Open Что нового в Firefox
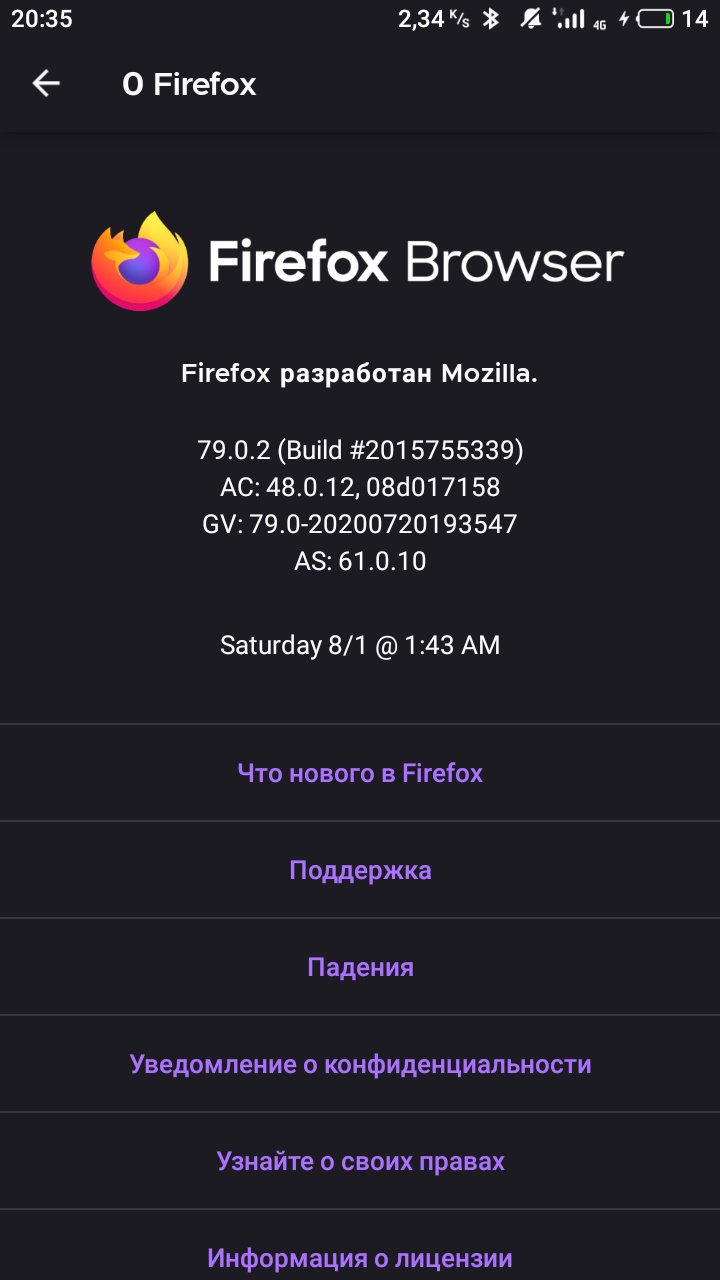The height and width of the screenshot is (1280, 720). 360,773
